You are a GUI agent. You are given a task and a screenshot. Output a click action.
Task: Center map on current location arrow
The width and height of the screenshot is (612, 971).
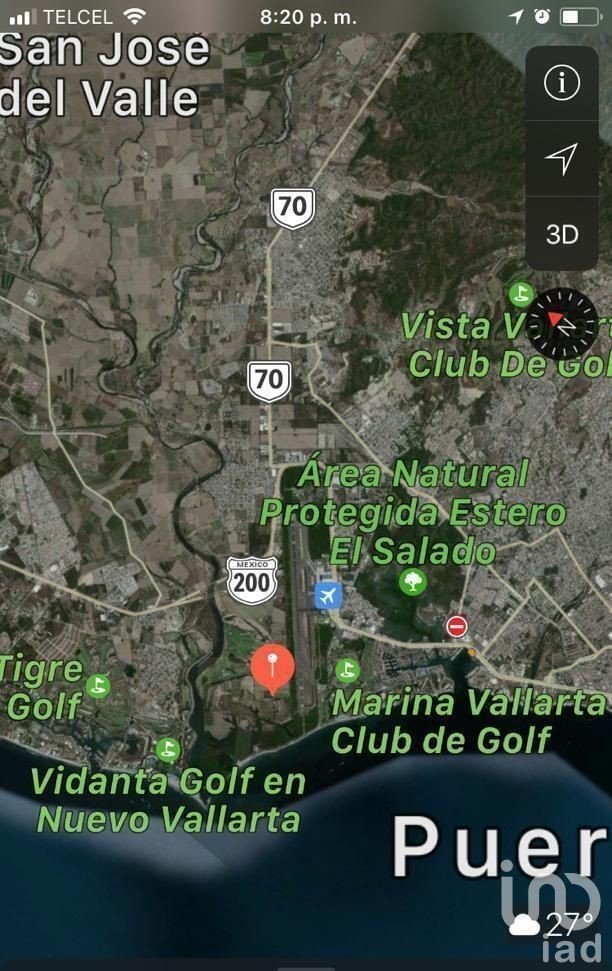pyautogui.click(x=562, y=158)
